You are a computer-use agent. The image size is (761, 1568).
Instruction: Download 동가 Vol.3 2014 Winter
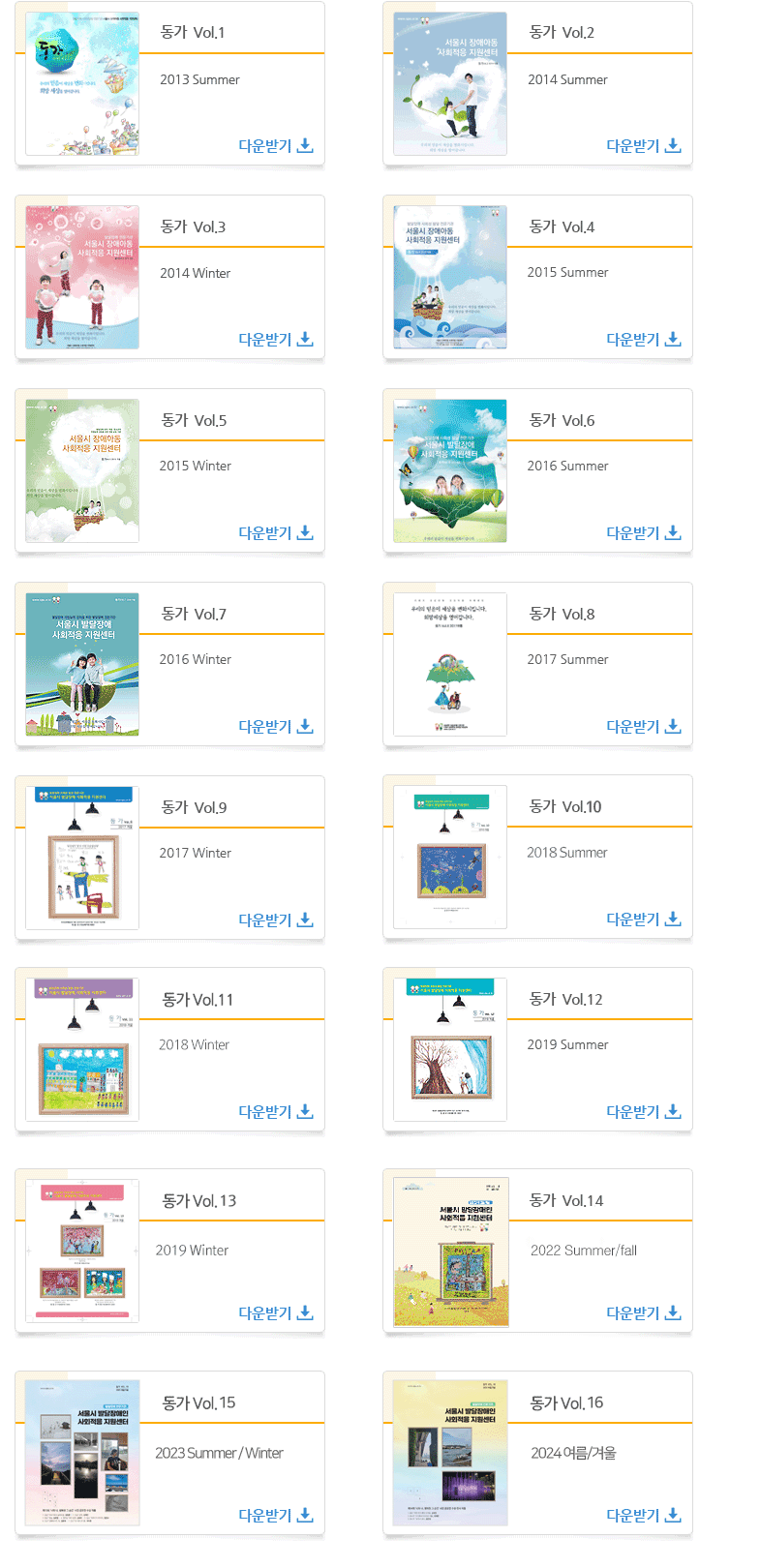pyautogui.click(x=276, y=340)
